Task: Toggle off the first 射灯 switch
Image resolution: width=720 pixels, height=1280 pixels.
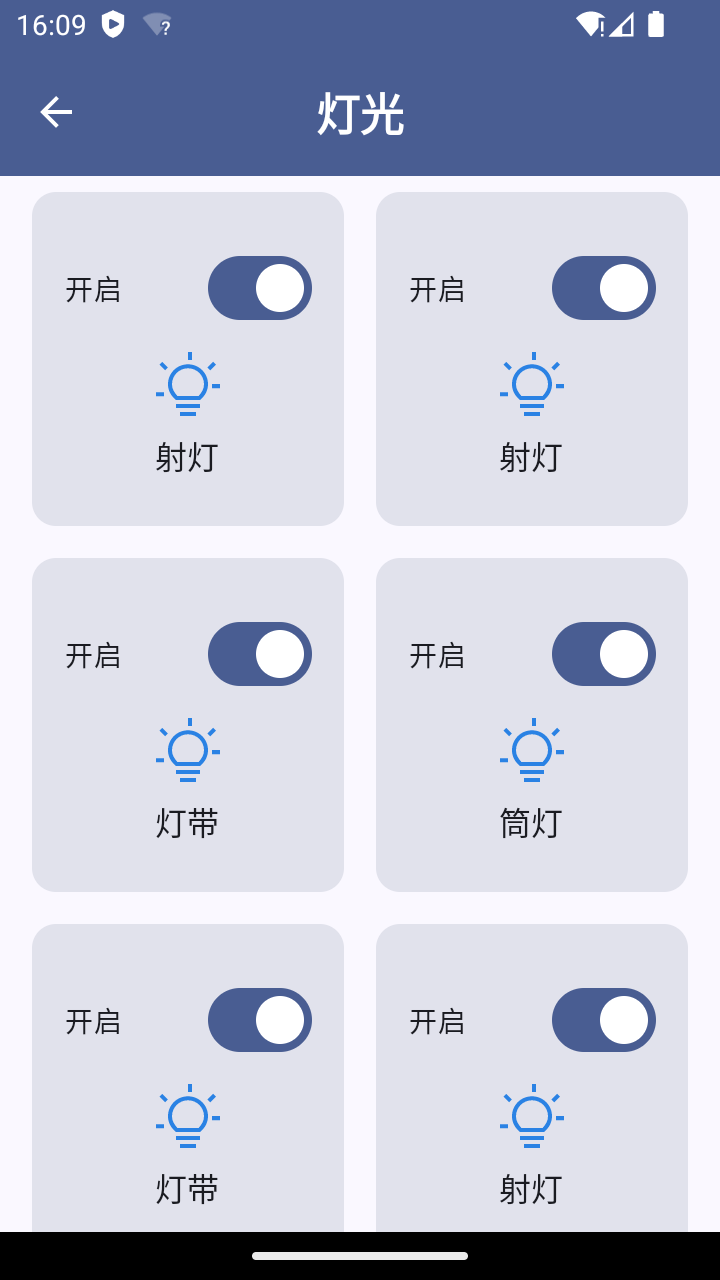Action: coord(259,288)
